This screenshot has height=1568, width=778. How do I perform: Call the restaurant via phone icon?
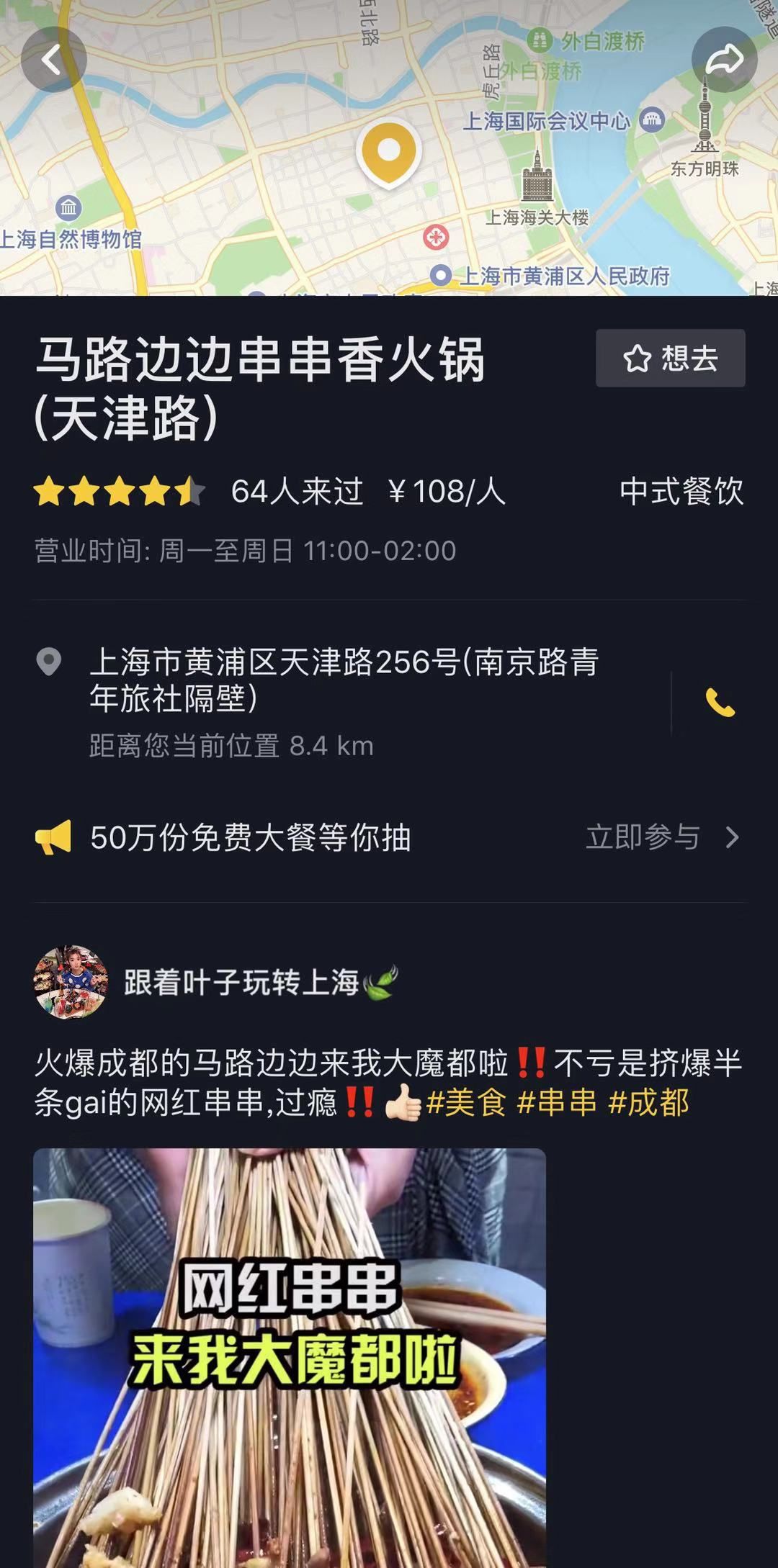click(x=720, y=703)
